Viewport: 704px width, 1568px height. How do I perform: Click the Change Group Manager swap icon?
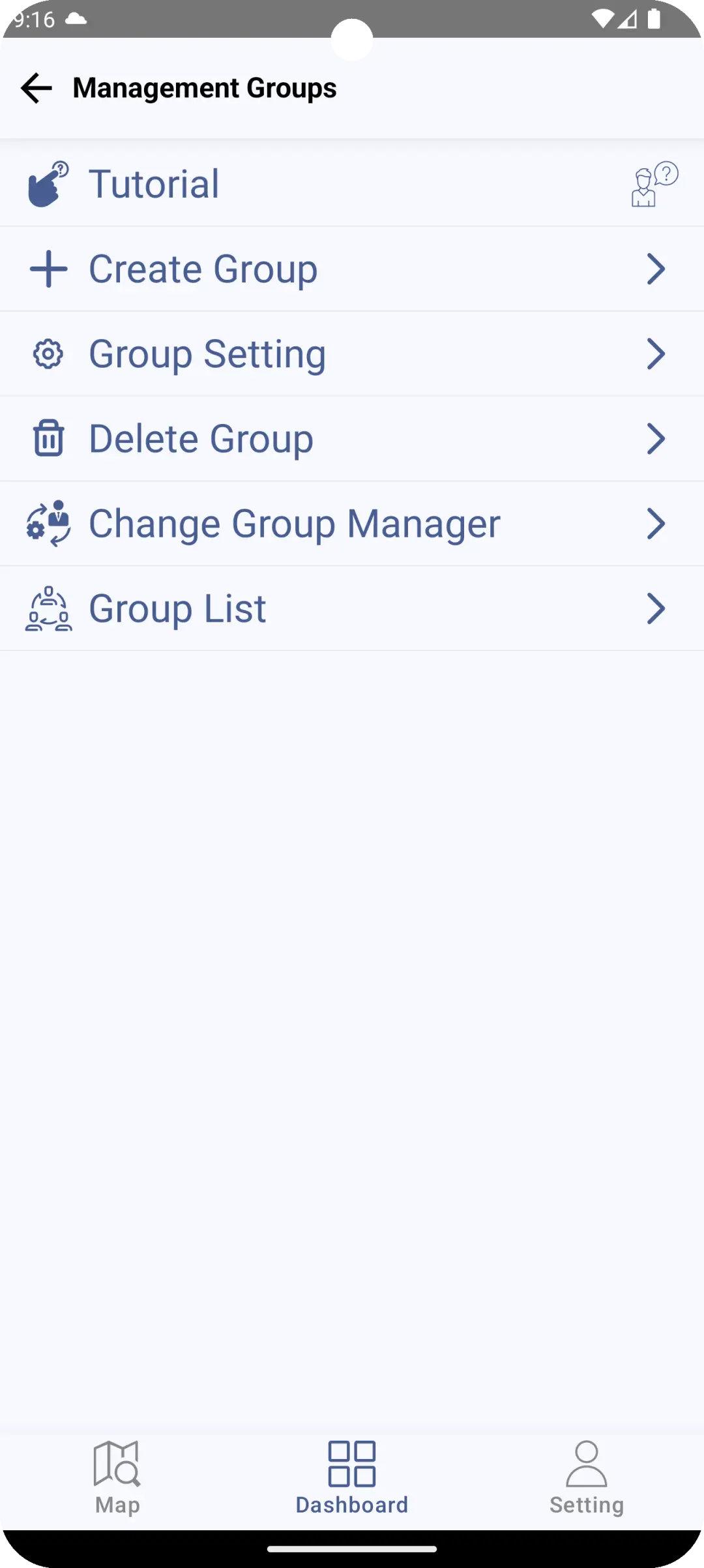48,523
